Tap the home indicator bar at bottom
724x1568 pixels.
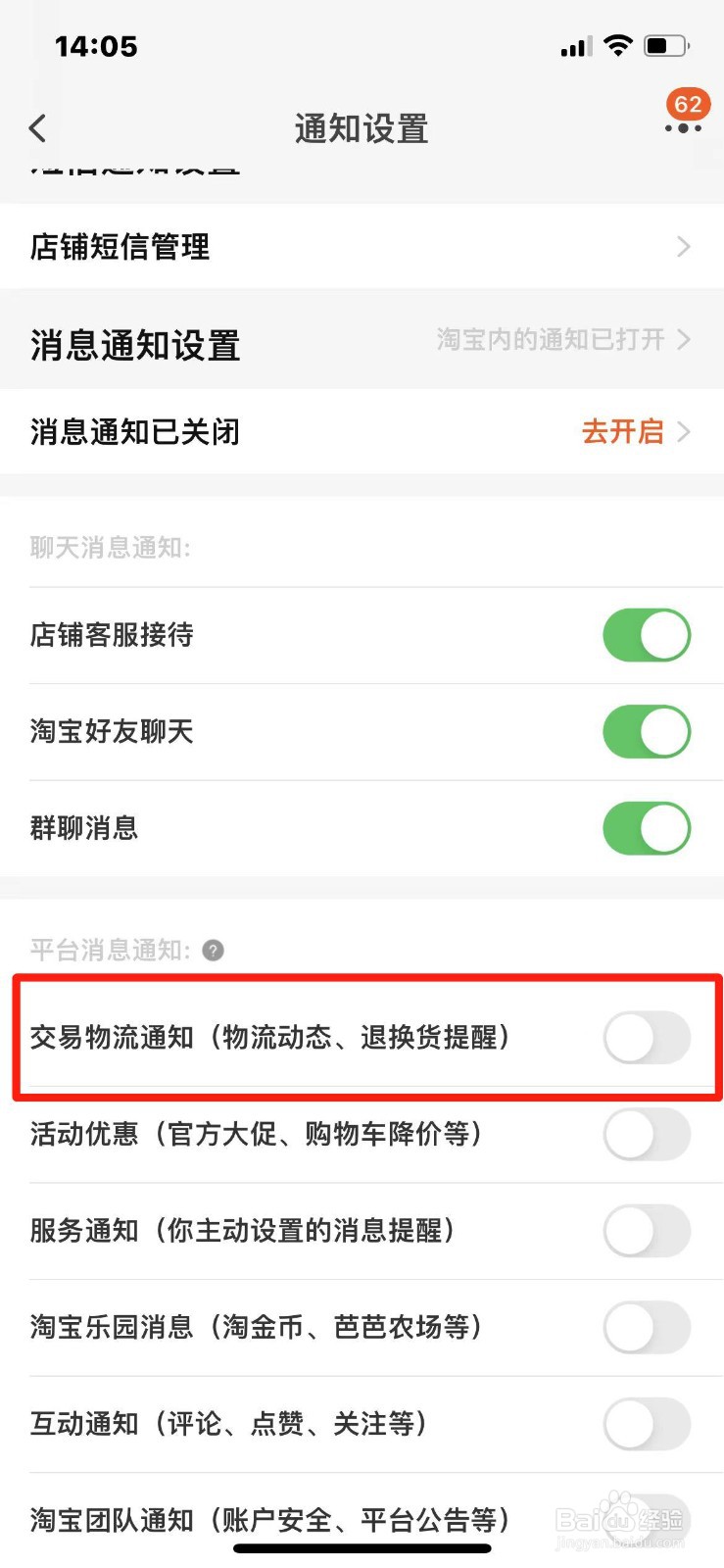[x=362, y=1549]
